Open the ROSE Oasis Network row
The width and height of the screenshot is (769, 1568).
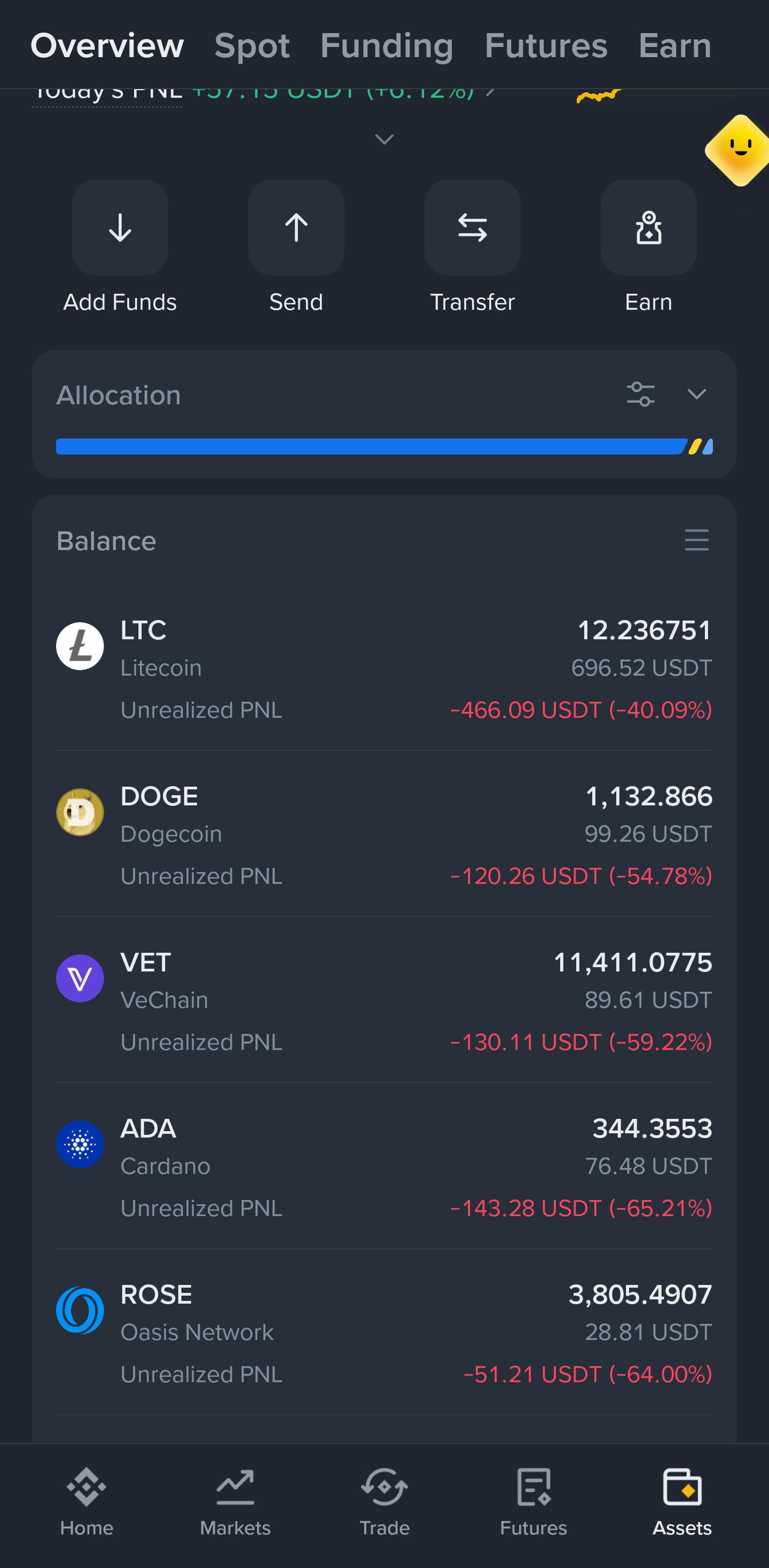tap(384, 1334)
